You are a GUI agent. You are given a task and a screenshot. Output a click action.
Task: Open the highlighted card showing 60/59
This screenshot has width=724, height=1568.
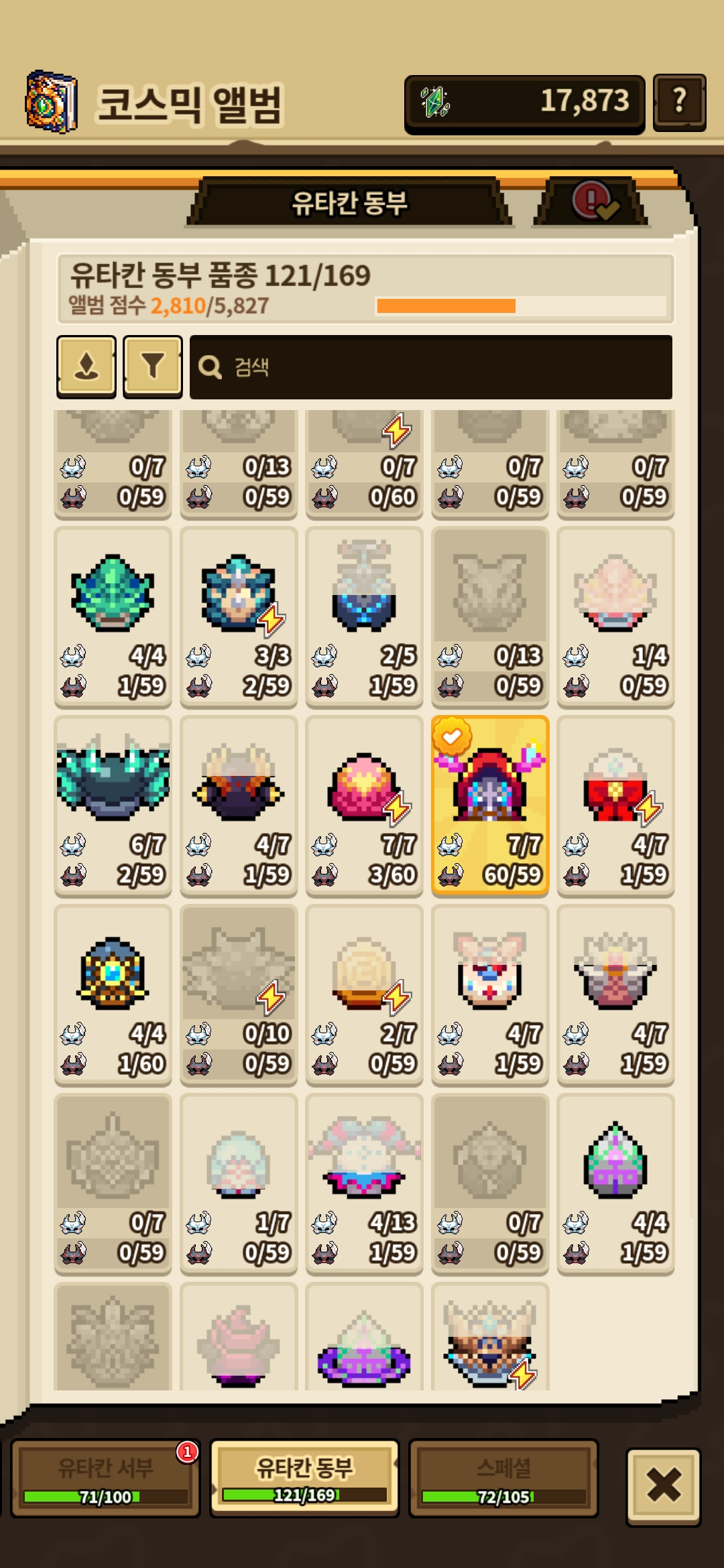point(490,805)
